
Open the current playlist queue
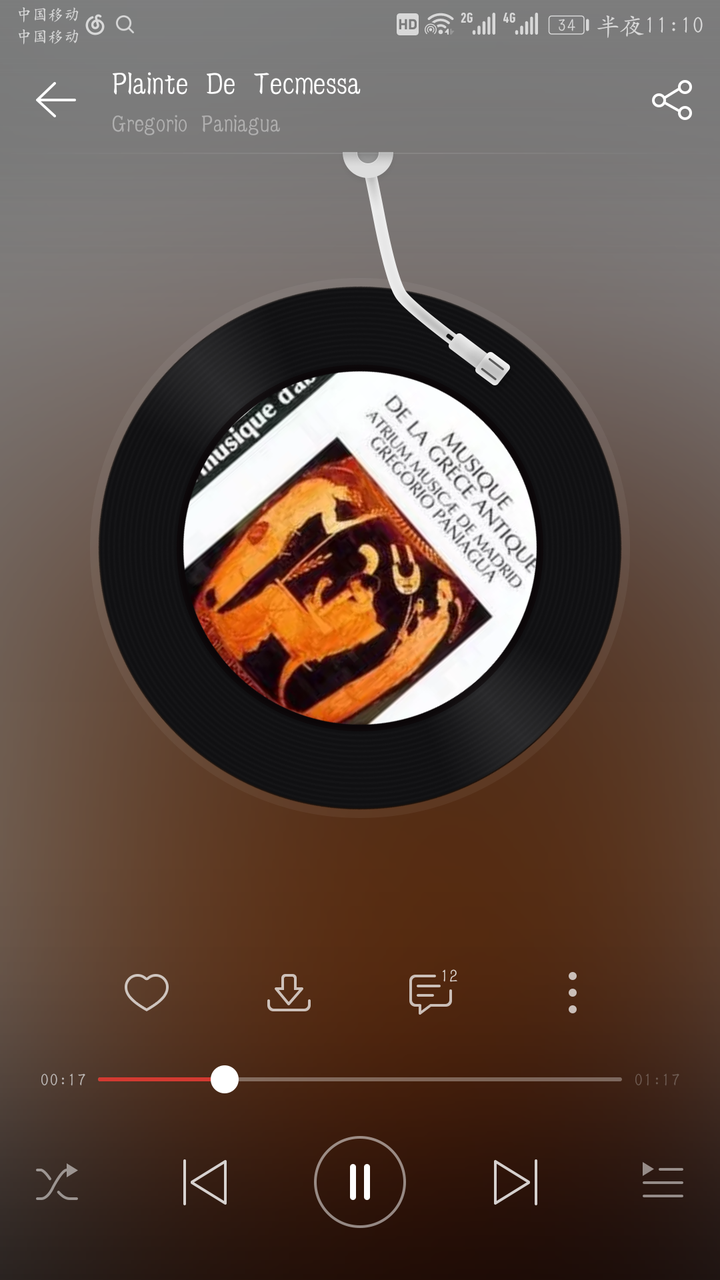point(662,1182)
